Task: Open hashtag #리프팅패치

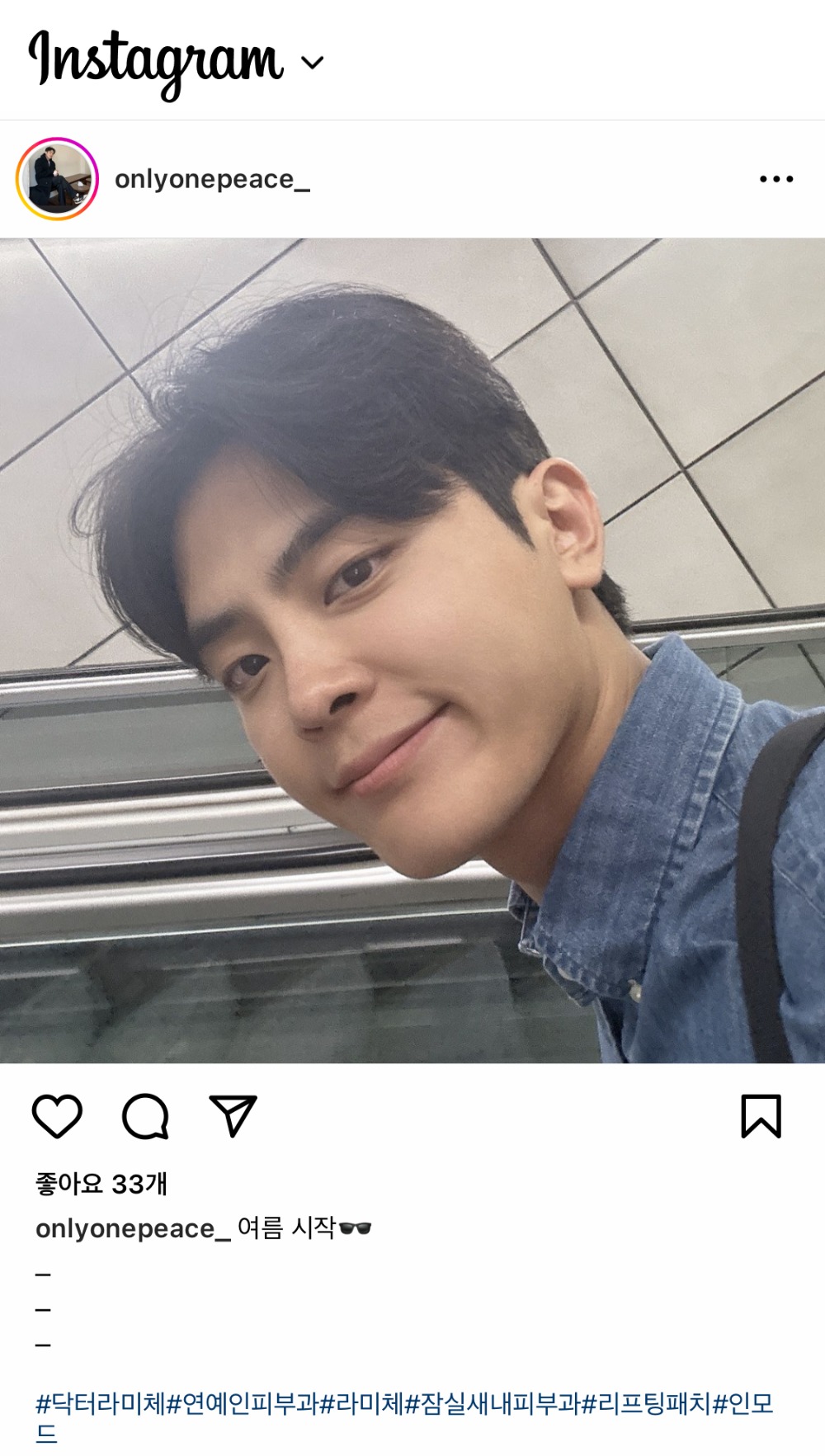Action: (x=646, y=1403)
